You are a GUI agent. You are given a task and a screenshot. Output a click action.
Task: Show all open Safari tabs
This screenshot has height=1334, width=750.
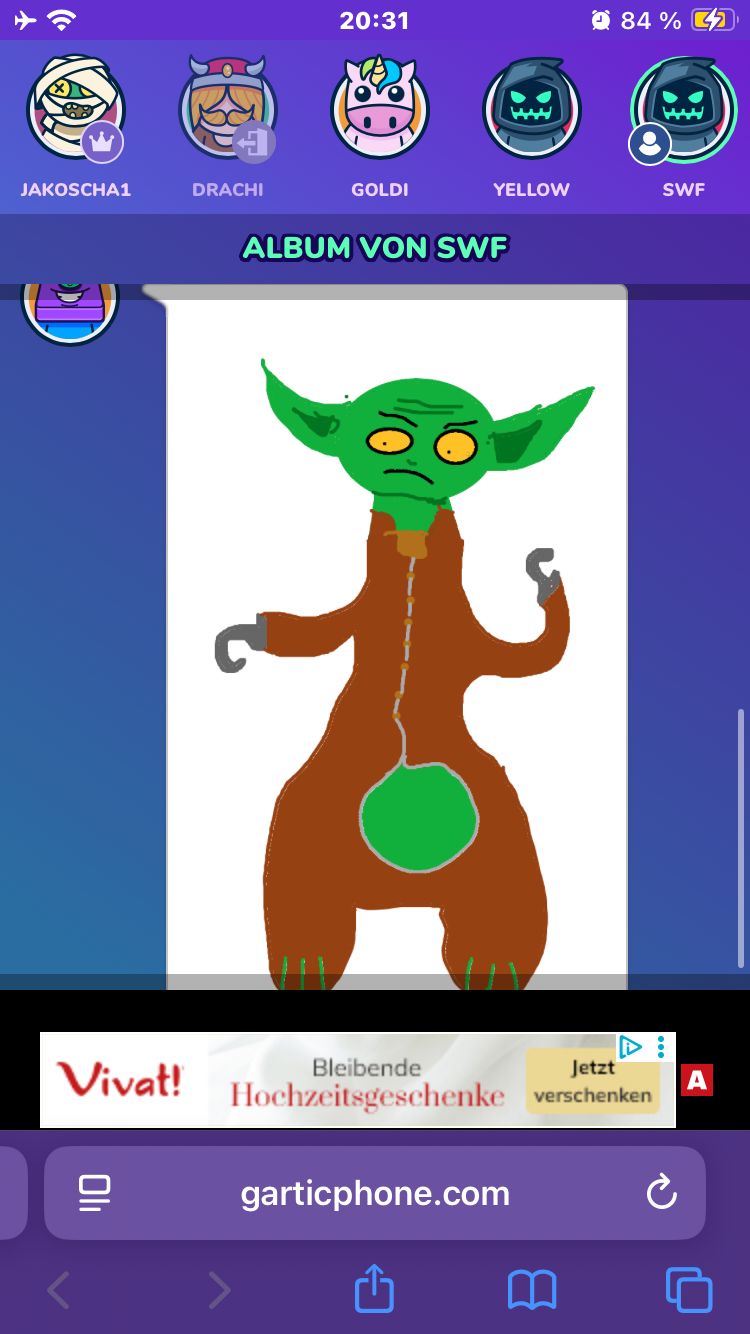688,1289
